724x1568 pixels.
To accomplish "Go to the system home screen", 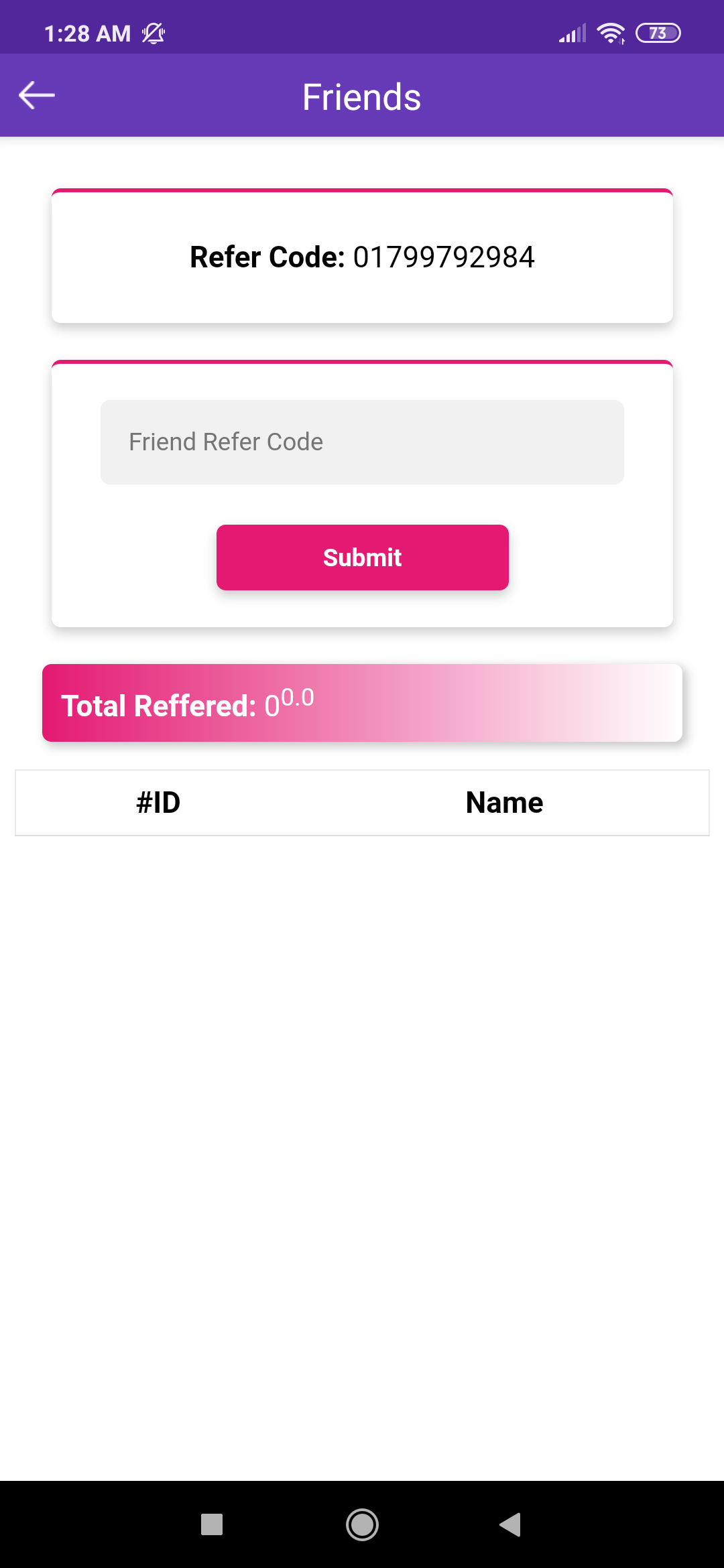I will pos(362,1524).
